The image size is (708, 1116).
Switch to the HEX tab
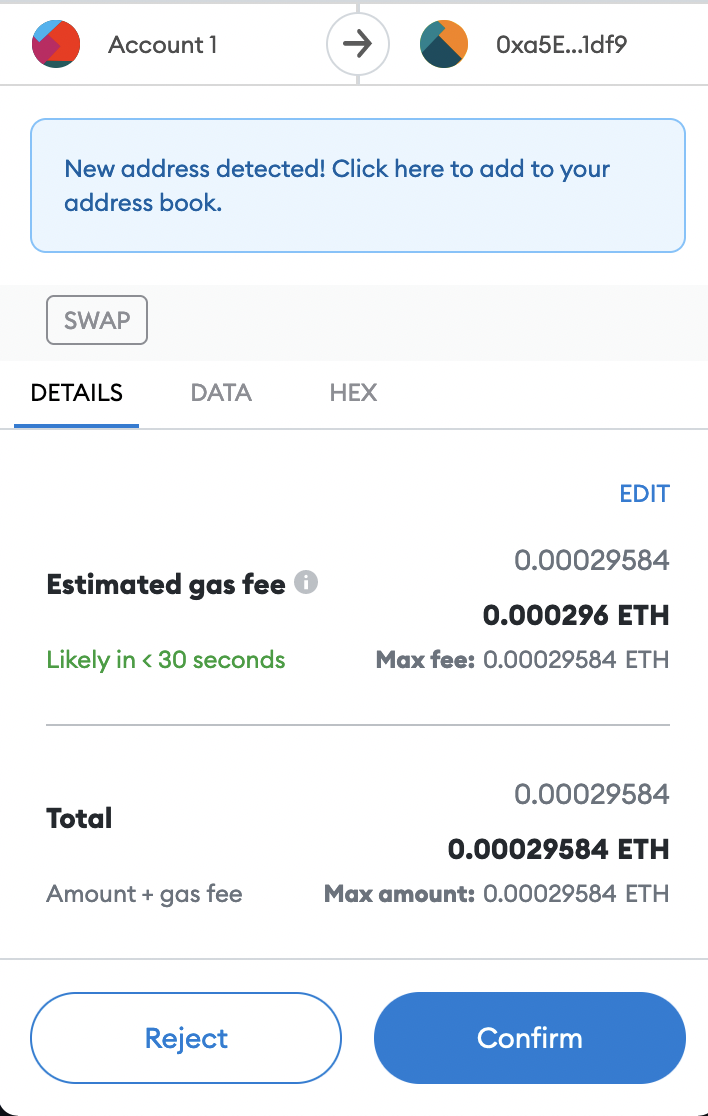click(353, 393)
